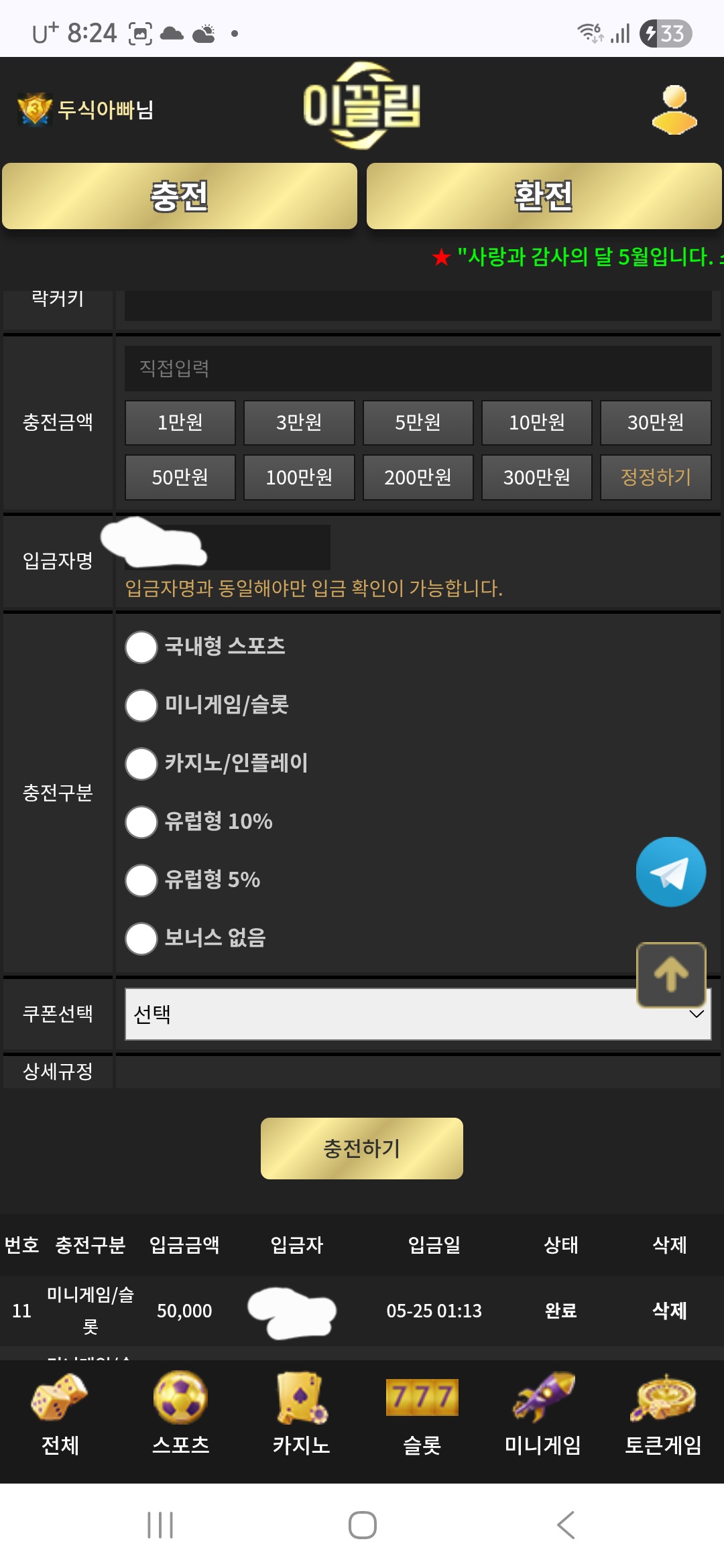This screenshot has height=1568, width=724.
Task: Select the 1만원 amount
Action: (x=180, y=423)
